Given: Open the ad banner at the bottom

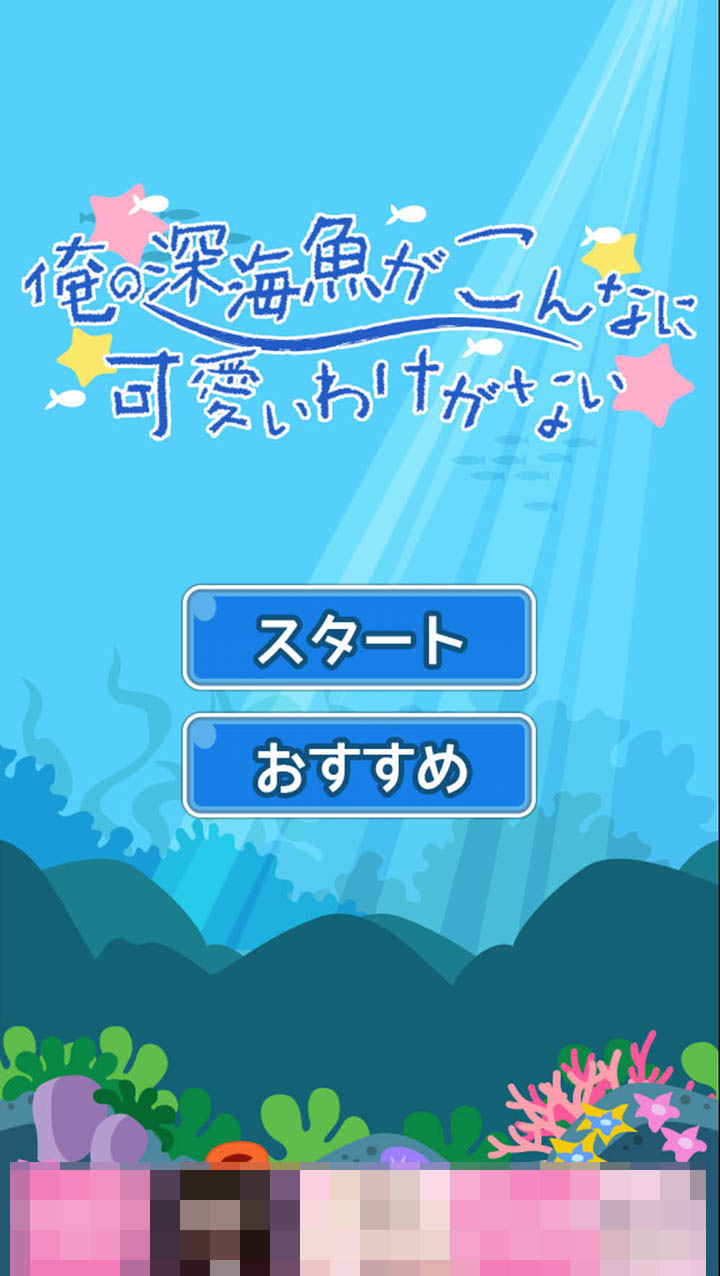Looking at the screenshot, I should click(x=360, y=1220).
